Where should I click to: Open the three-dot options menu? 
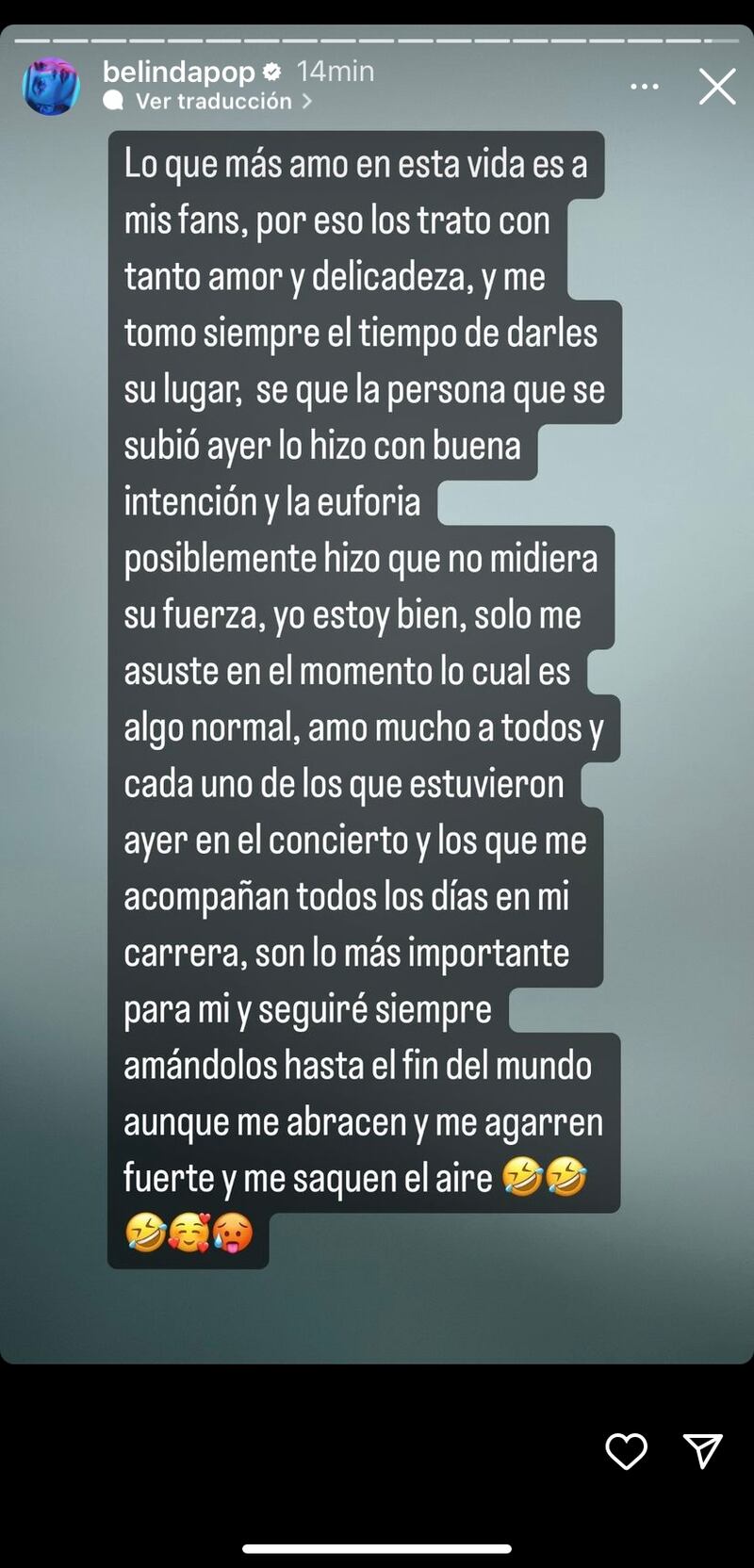[645, 87]
